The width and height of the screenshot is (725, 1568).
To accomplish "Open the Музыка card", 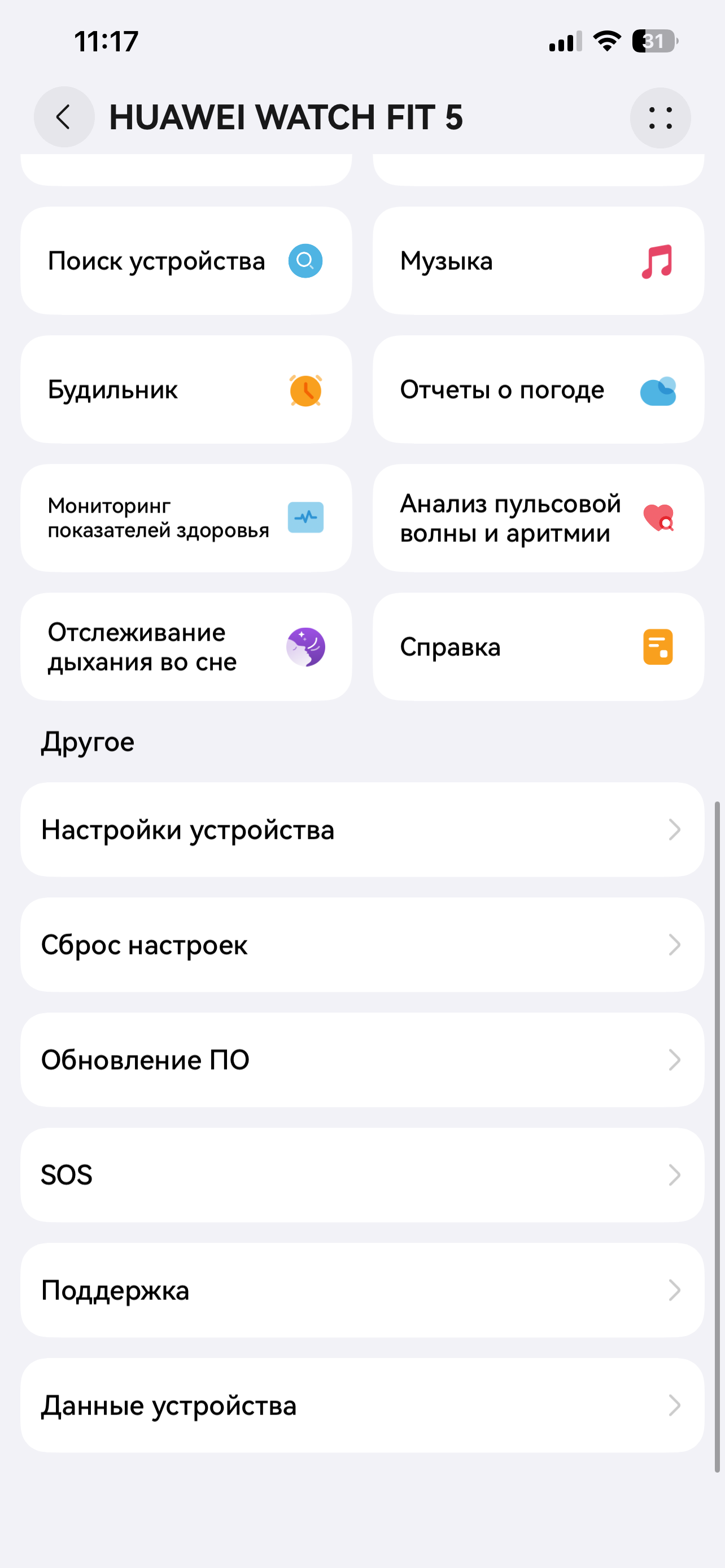I will 538,261.
